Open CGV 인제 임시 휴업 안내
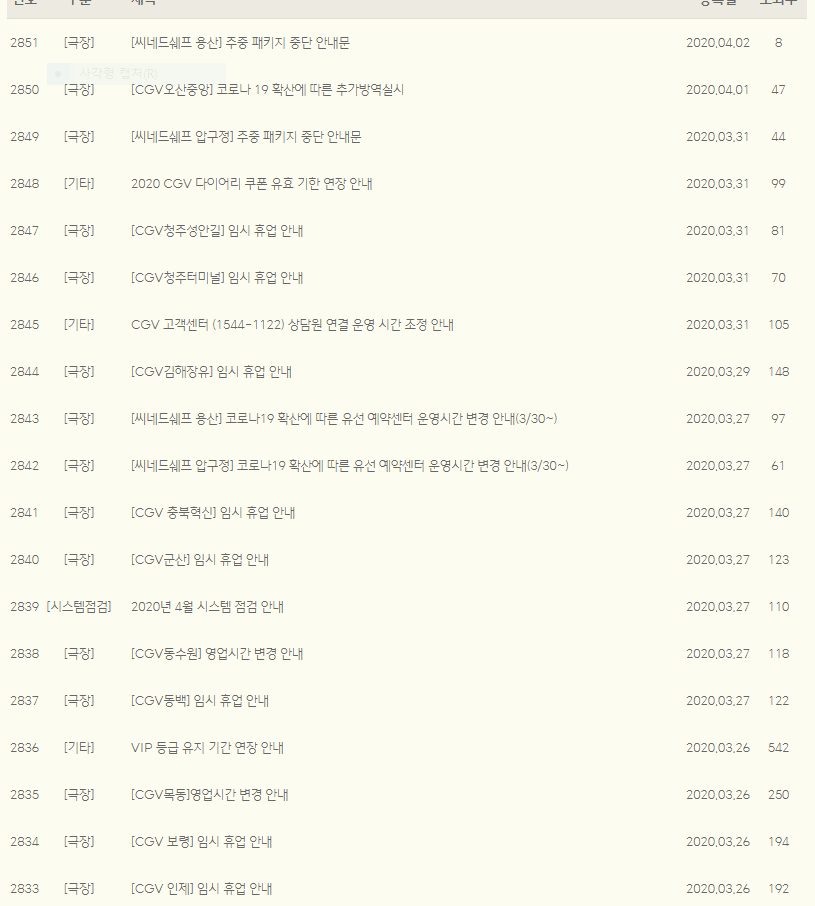The width and height of the screenshot is (815, 906). tap(202, 889)
